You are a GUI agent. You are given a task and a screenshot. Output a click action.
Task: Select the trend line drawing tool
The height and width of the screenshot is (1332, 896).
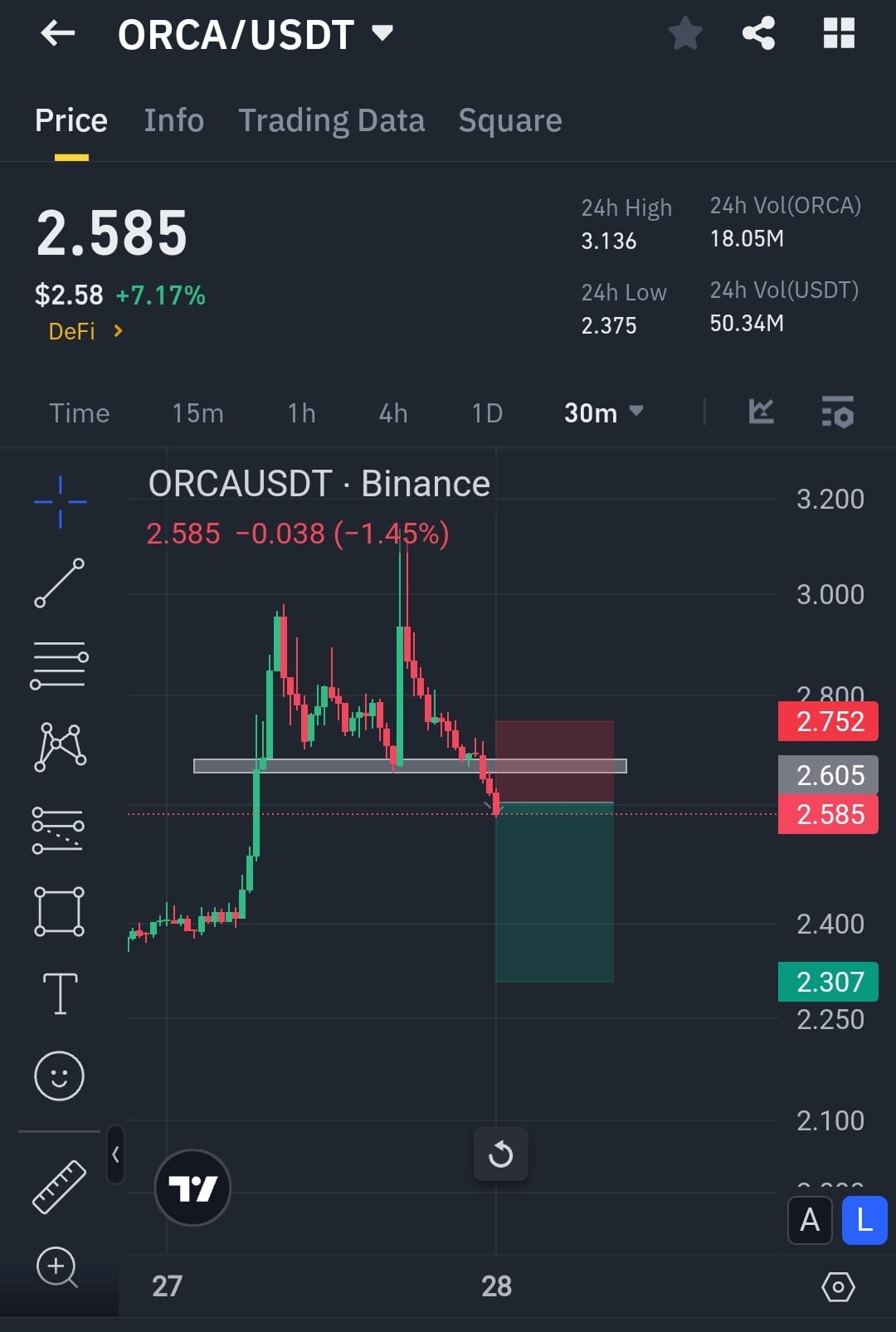pos(59,583)
